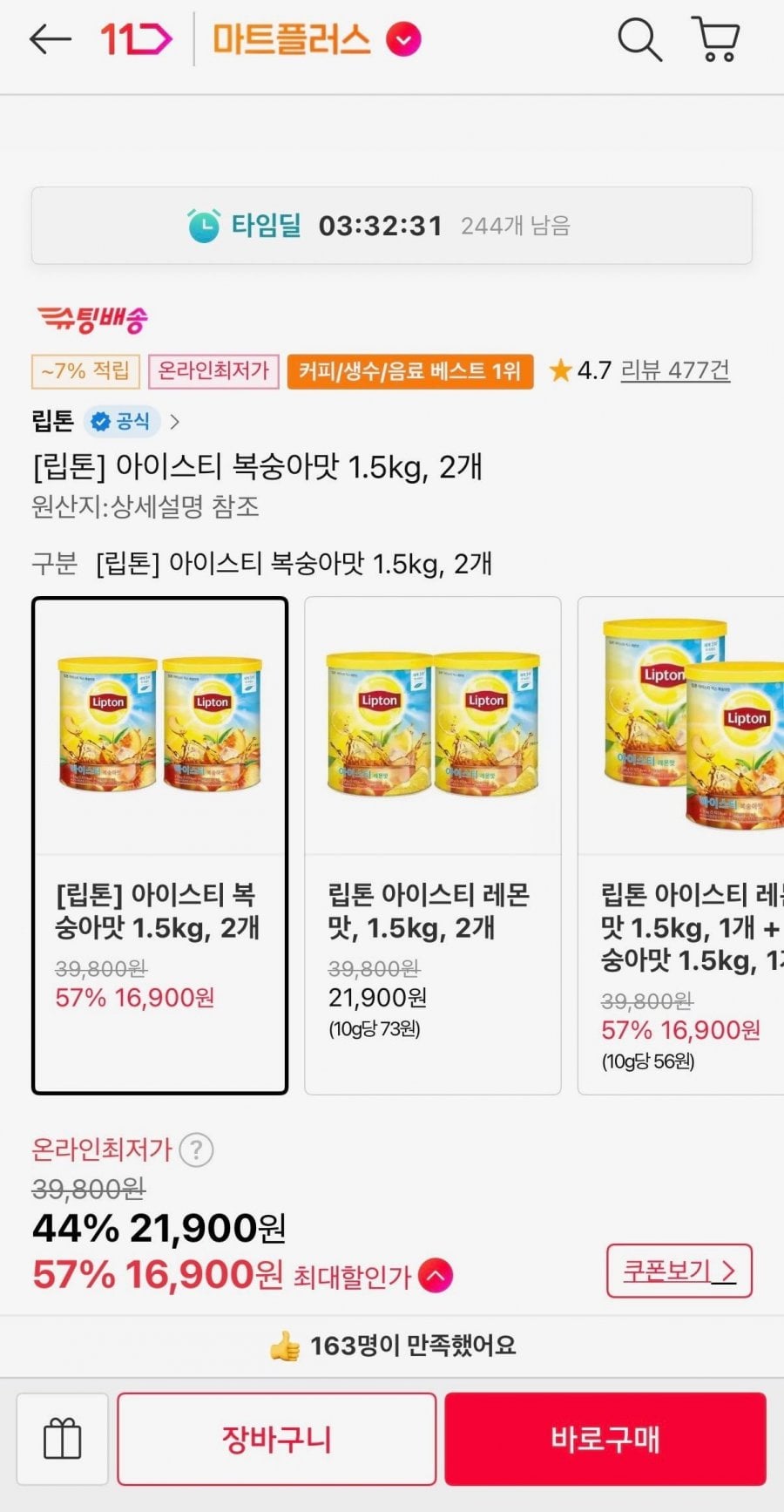Collapse the 최대할인가 details arrow
This screenshot has height=1512, width=784.
(x=436, y=1277)
